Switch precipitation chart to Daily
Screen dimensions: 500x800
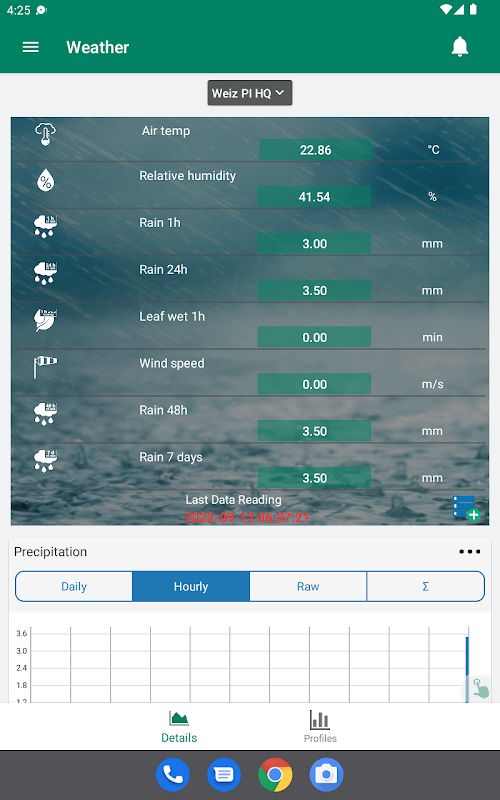pos(74,587)
